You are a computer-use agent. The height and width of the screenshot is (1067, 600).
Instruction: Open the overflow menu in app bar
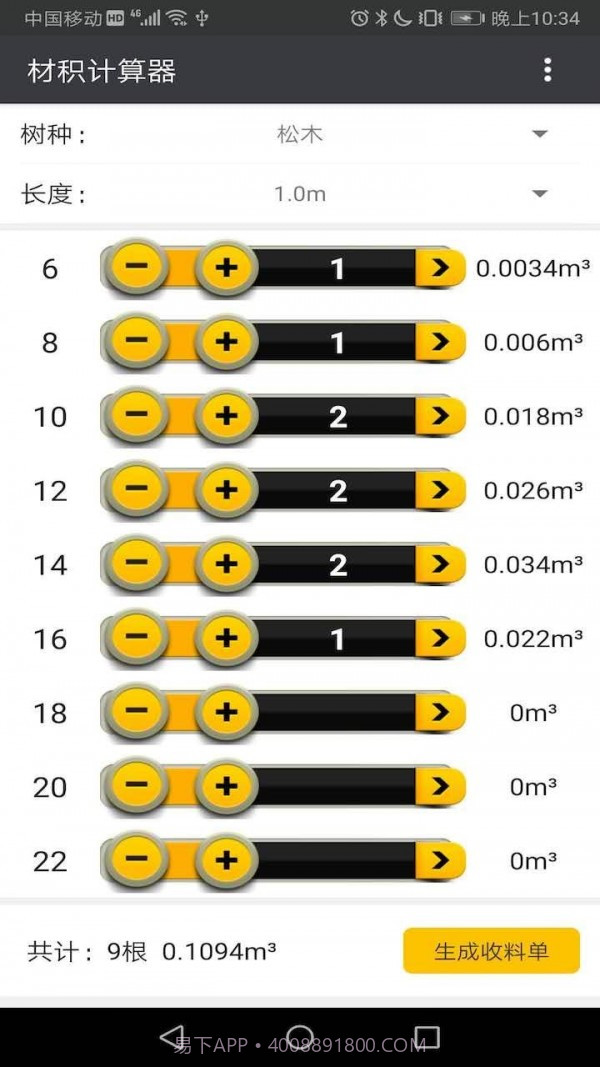(x=547, y=70)
